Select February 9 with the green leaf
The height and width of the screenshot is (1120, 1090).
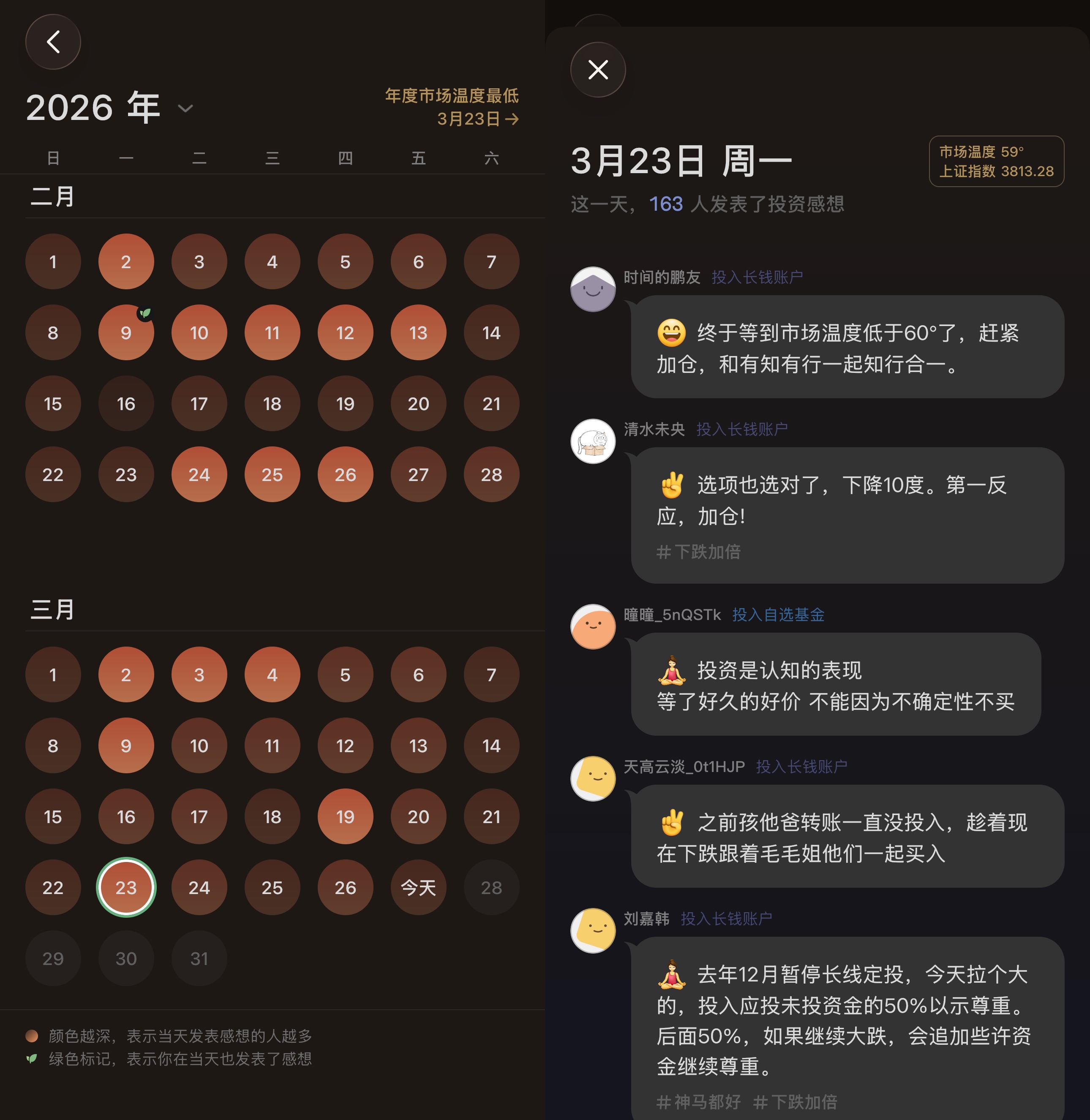point(126,332)
